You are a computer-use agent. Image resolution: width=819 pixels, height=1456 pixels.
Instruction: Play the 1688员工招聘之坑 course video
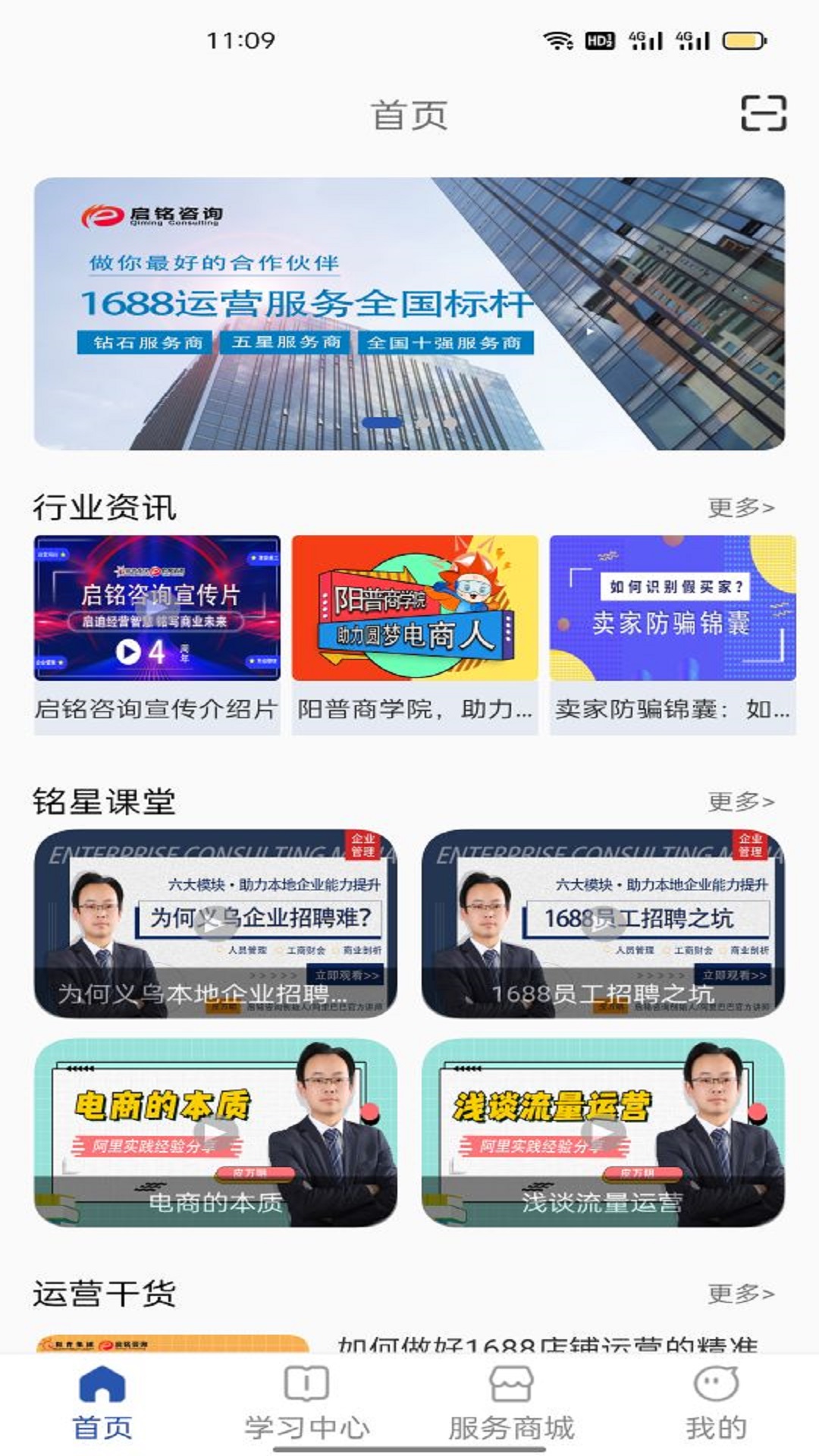click(603, 924)
